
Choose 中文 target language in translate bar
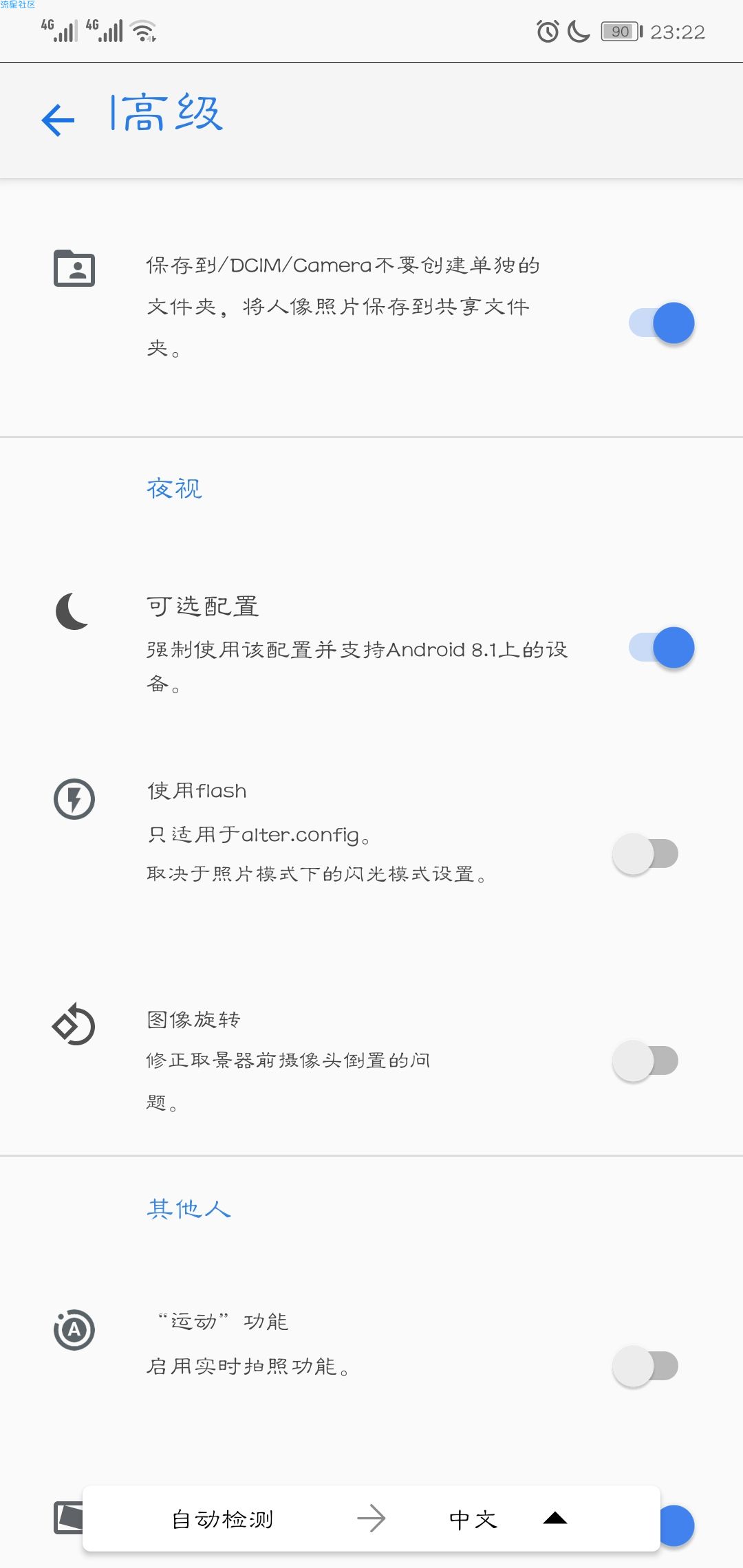click(473, 1518)
